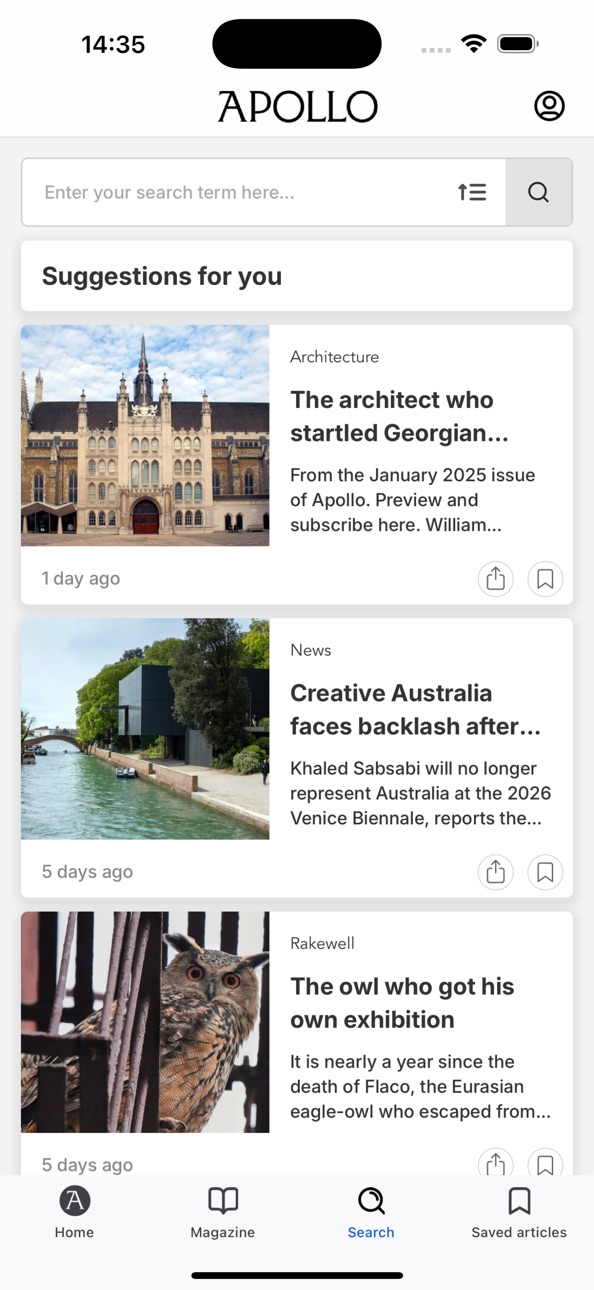
Task: Share the Georgian architect article
Action: 496,579
